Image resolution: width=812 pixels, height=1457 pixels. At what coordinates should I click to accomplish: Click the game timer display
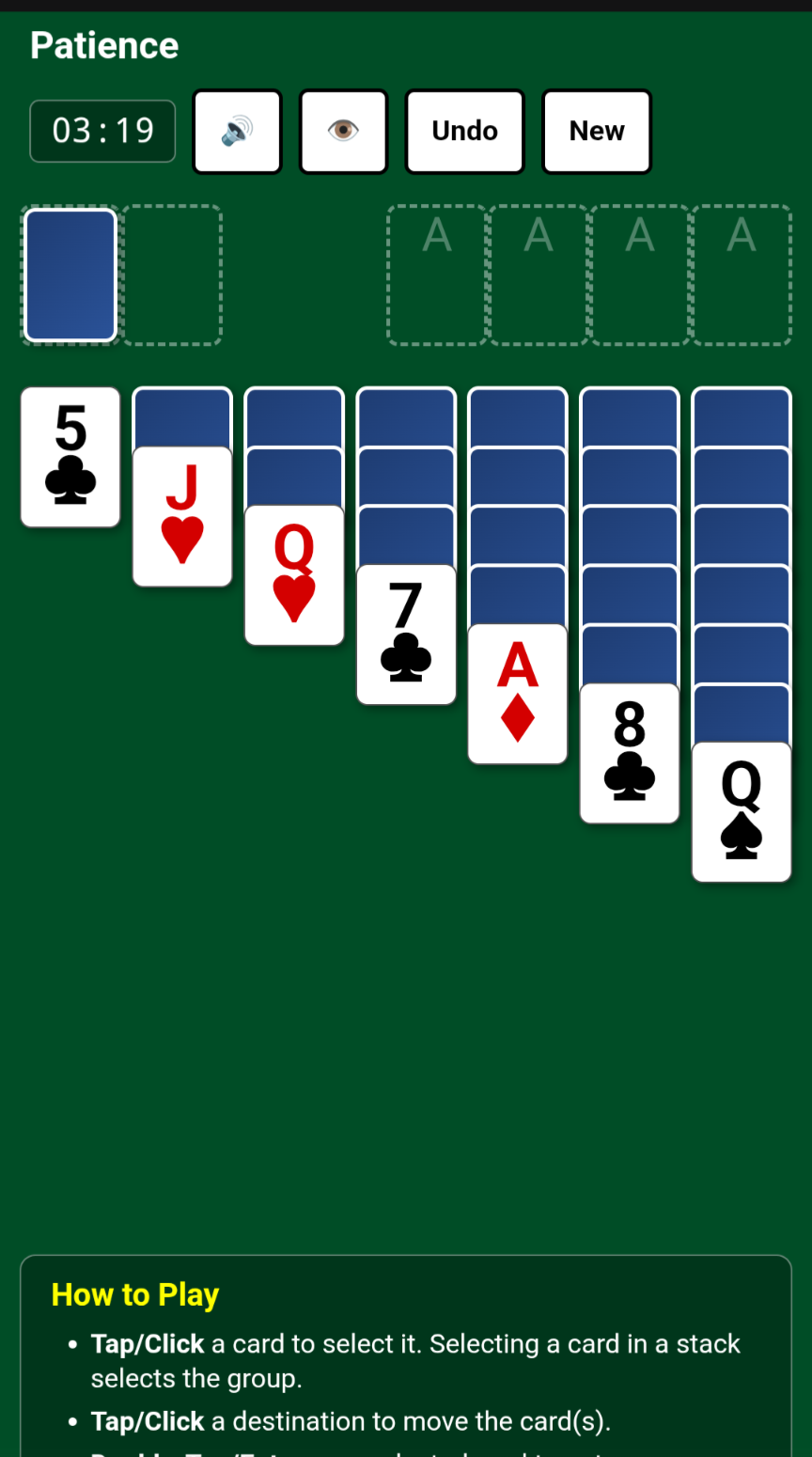click(102, 131)
